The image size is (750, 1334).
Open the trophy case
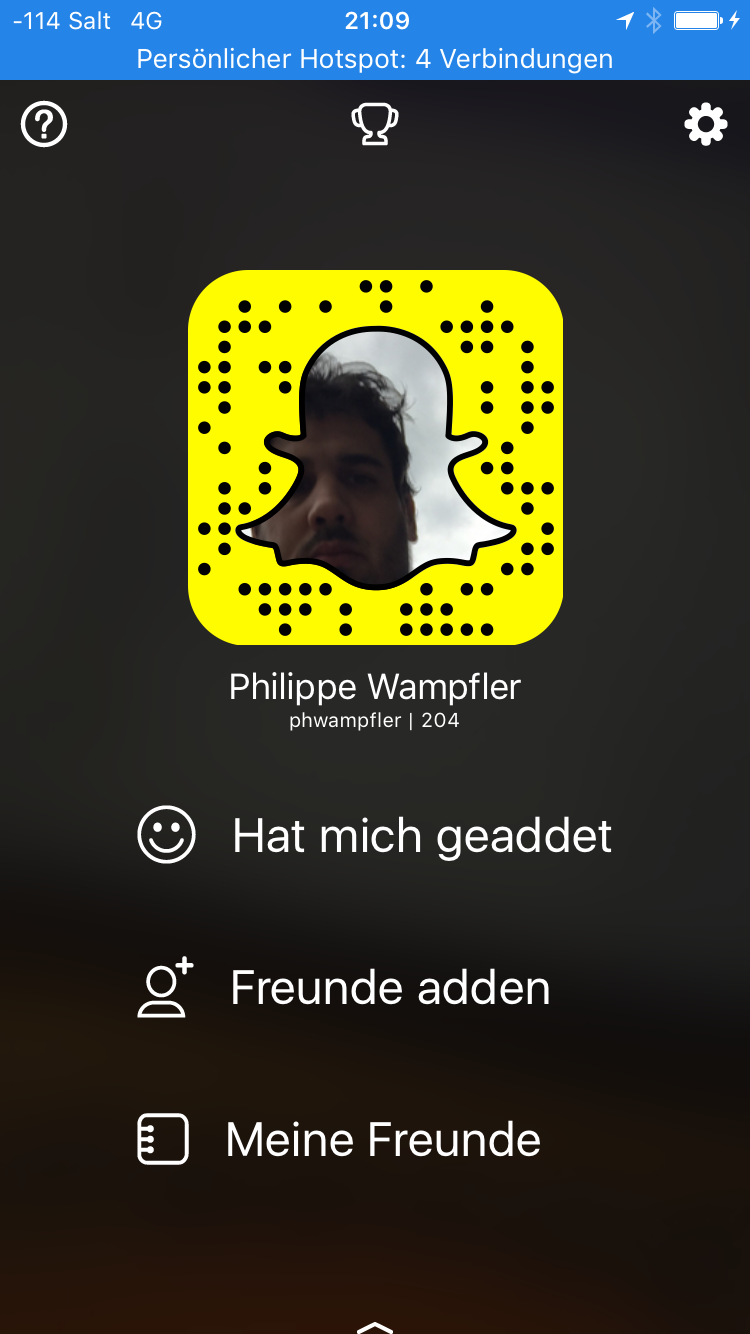(375, 126)
